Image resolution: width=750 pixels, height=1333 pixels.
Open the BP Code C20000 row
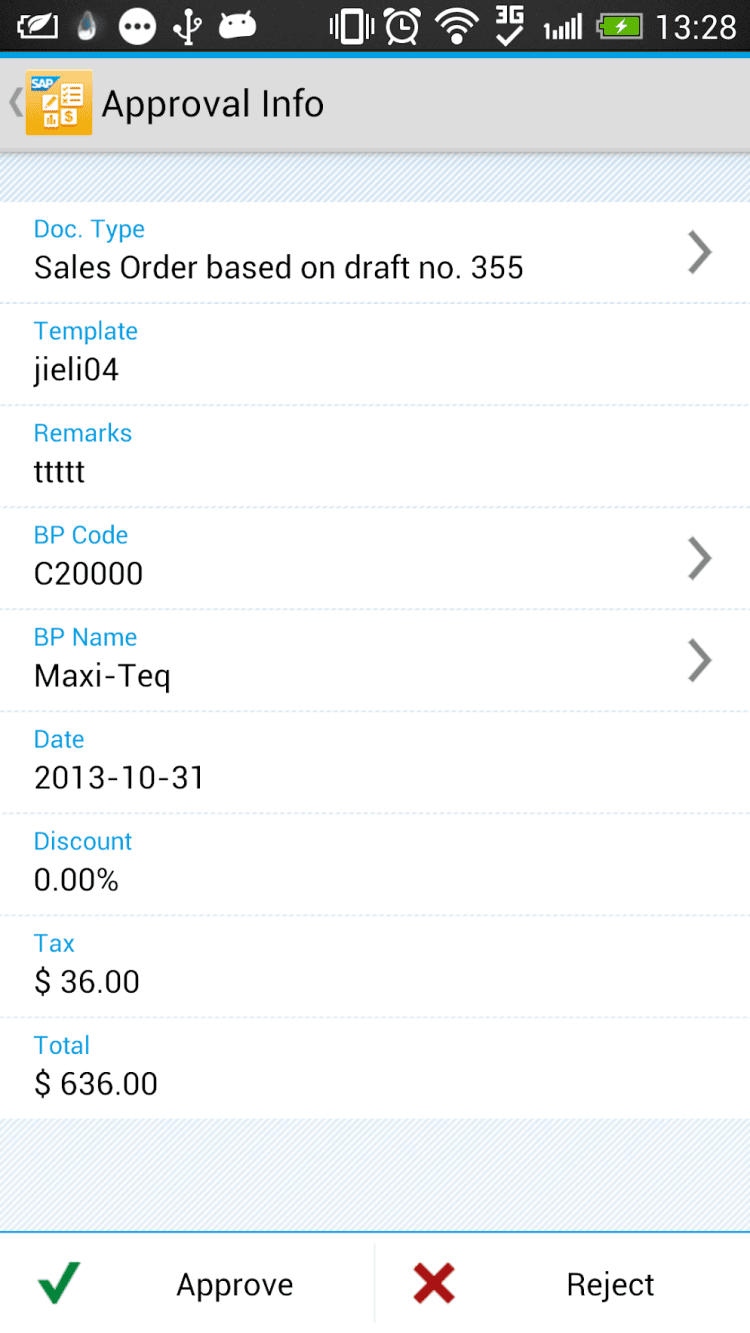[374, 557]
